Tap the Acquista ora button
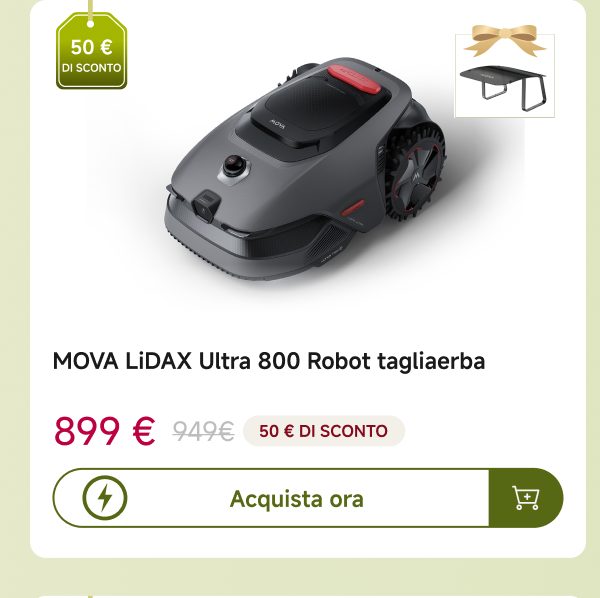 [296, 498]
